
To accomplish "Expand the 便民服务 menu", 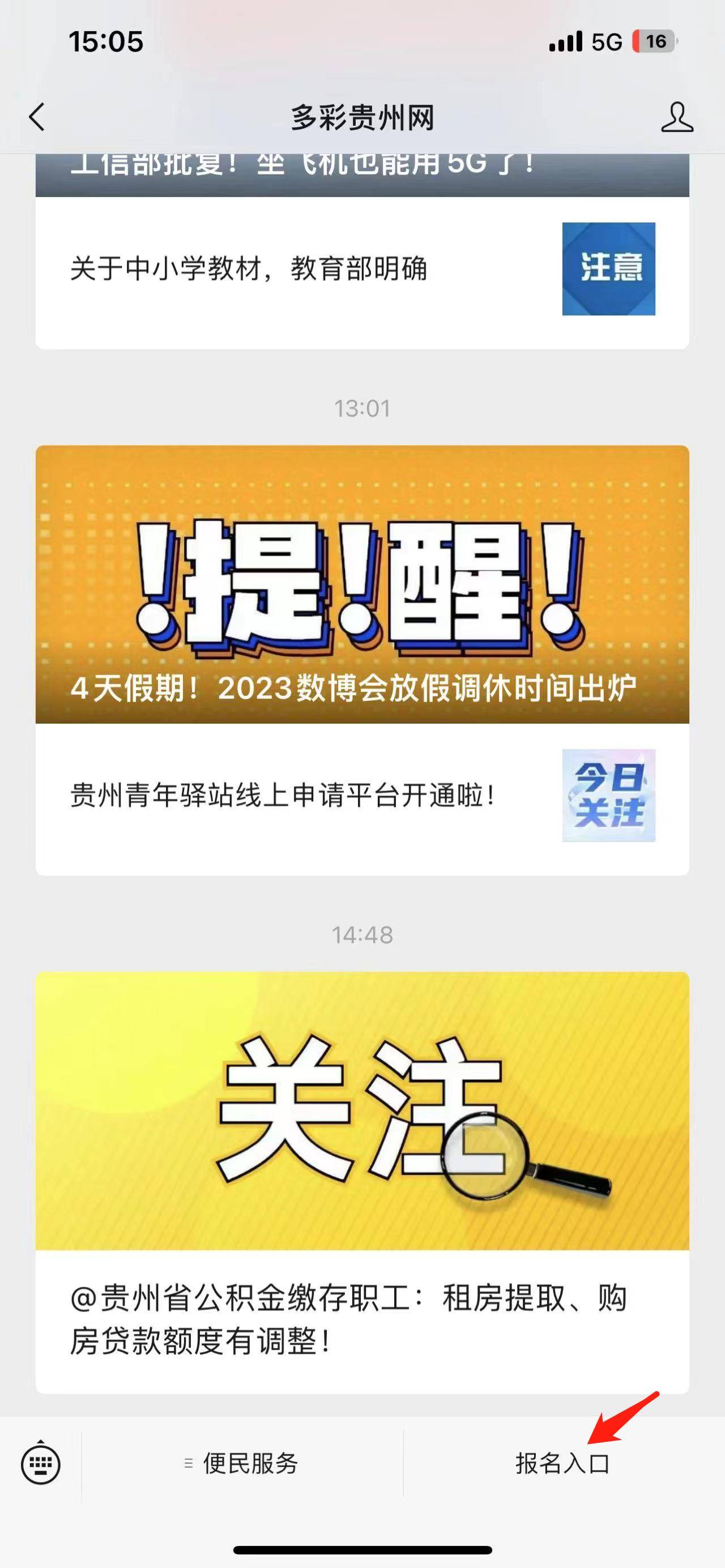I will click(x=242, y=1463).
